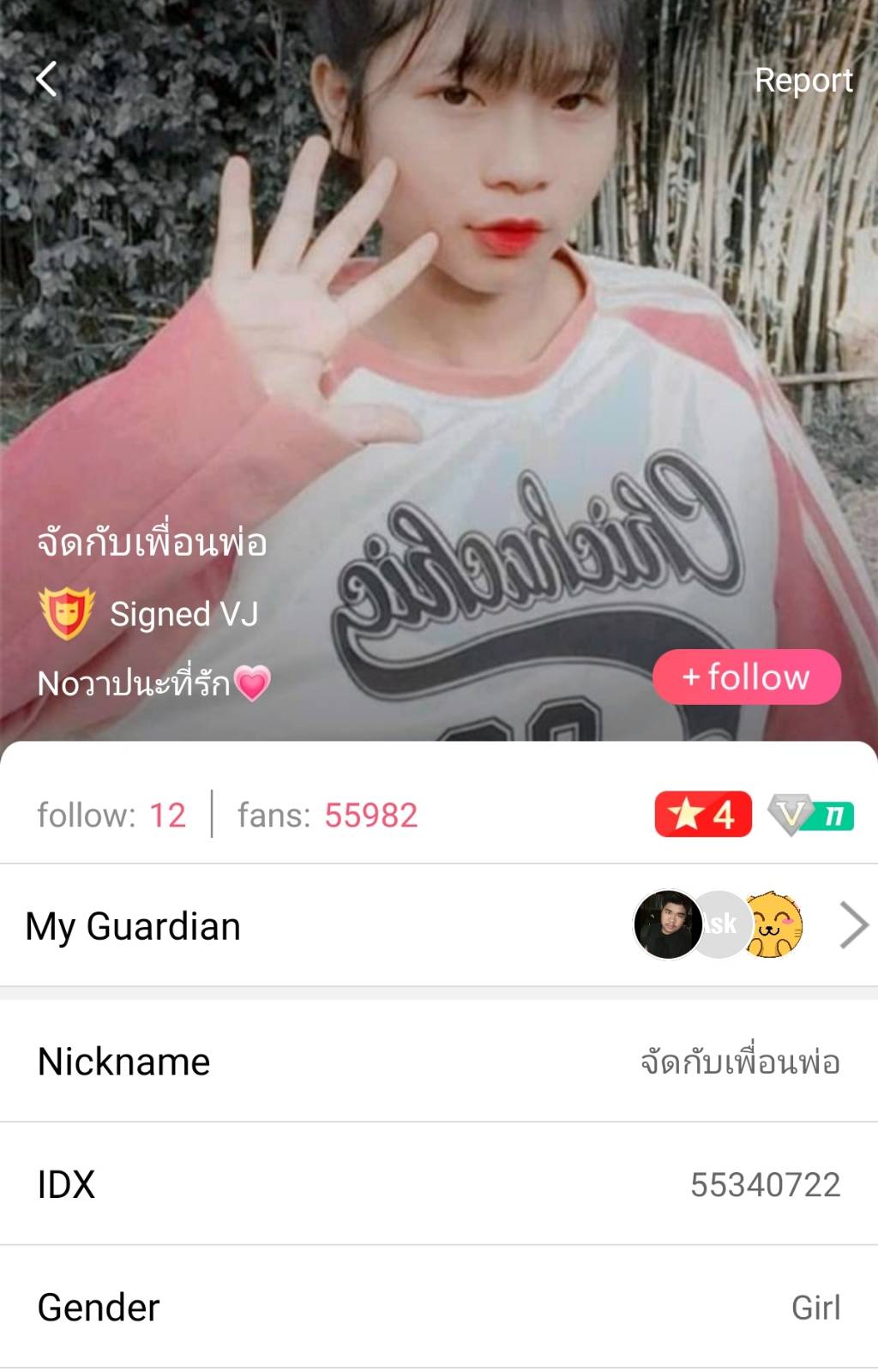Open the My Guardian list
Image resolution: width=878 pixels, height=1372 pixels.
[852, 925]
